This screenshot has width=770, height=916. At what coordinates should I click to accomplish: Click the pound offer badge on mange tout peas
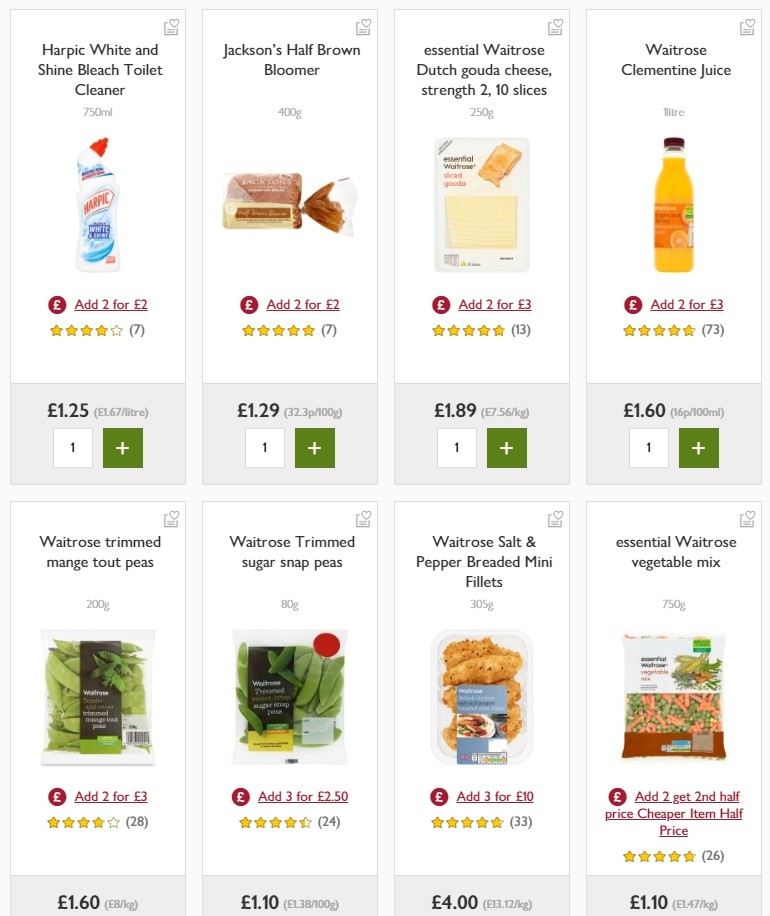[x=57, y=797]
